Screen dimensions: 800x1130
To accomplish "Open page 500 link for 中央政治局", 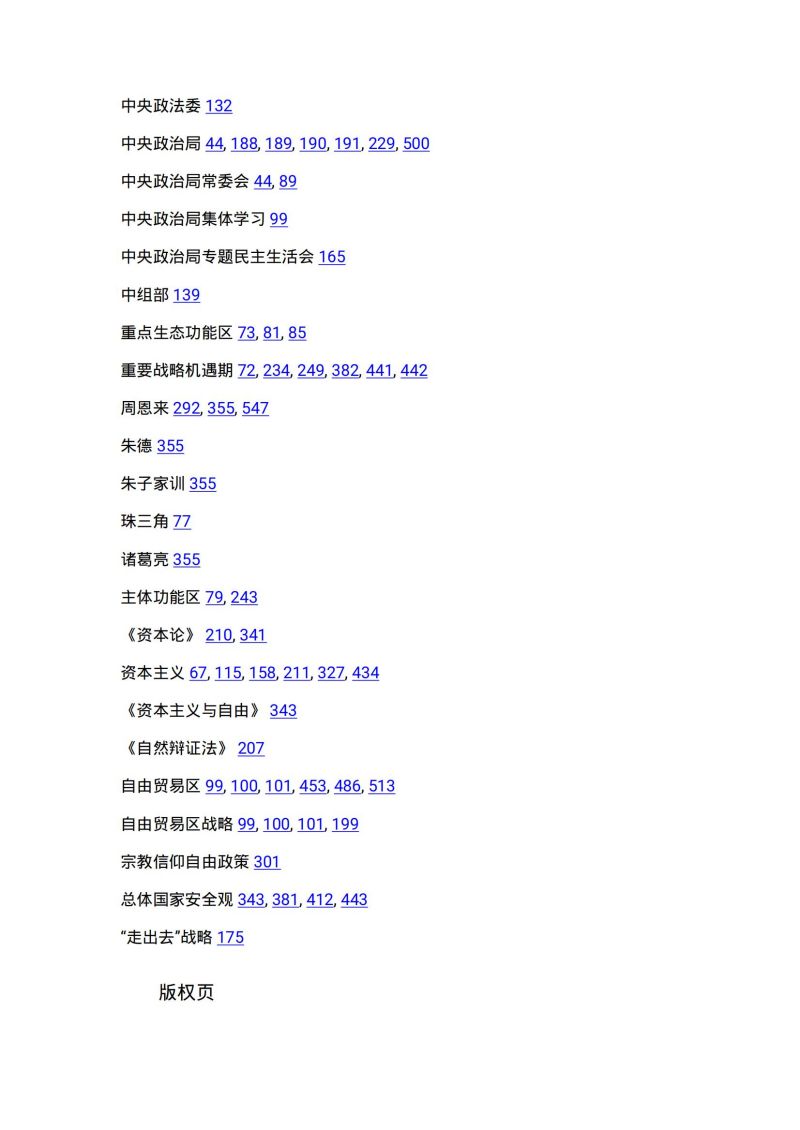I will (x=416, y=144).
